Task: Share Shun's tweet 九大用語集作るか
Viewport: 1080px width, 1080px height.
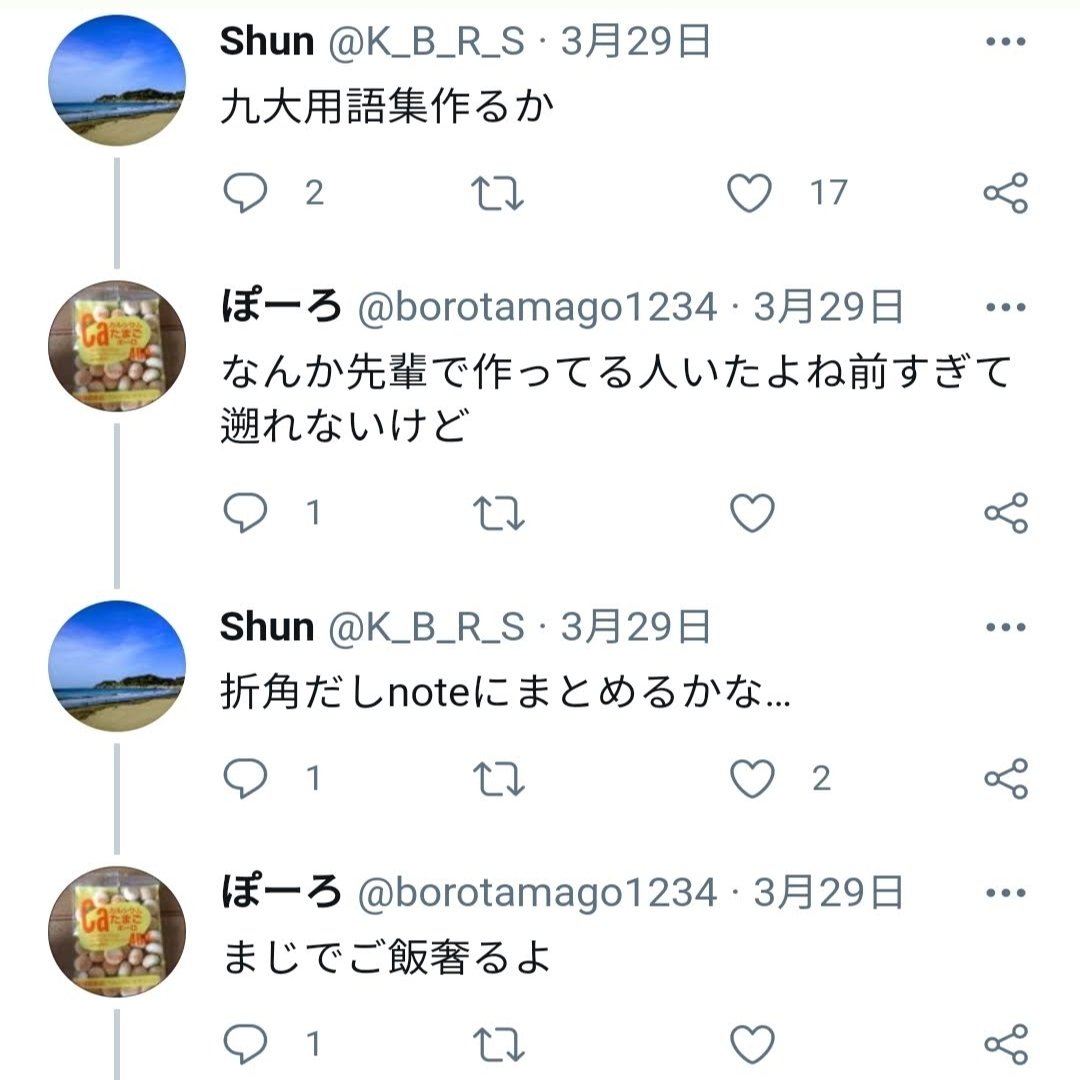Action: tap(1006, 193)
